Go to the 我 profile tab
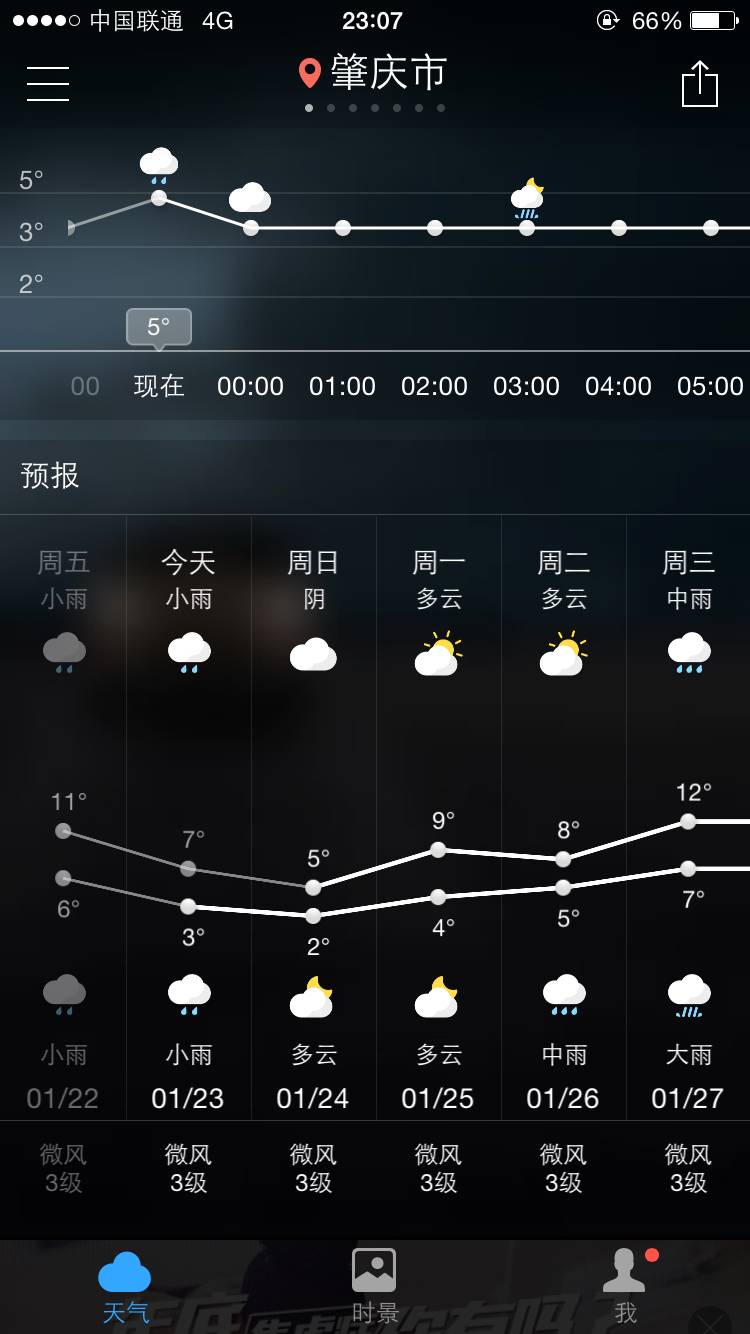750x1334 pixels. (x=626, y=1286)
